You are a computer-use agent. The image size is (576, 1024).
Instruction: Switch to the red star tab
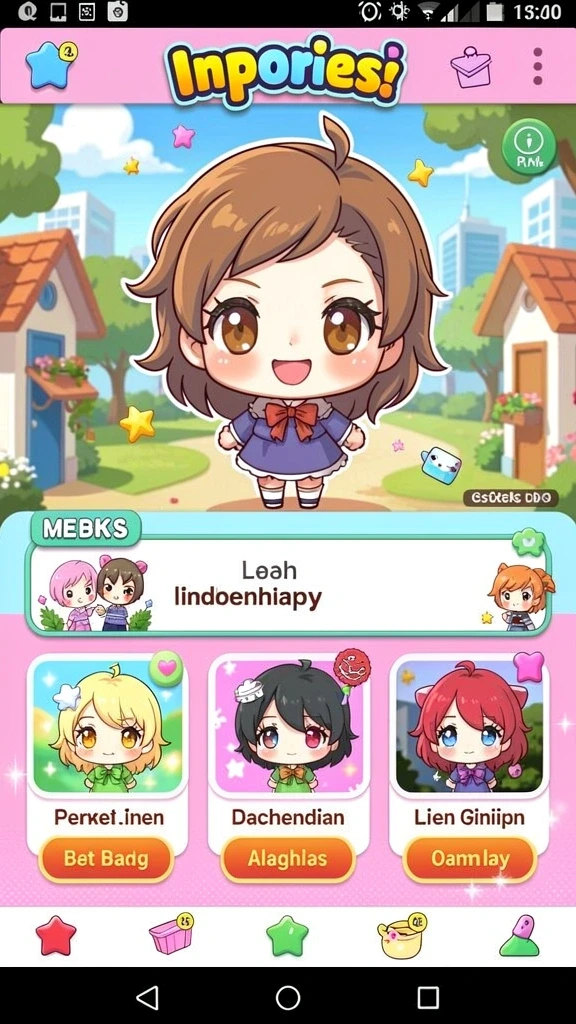pos(56,936)
